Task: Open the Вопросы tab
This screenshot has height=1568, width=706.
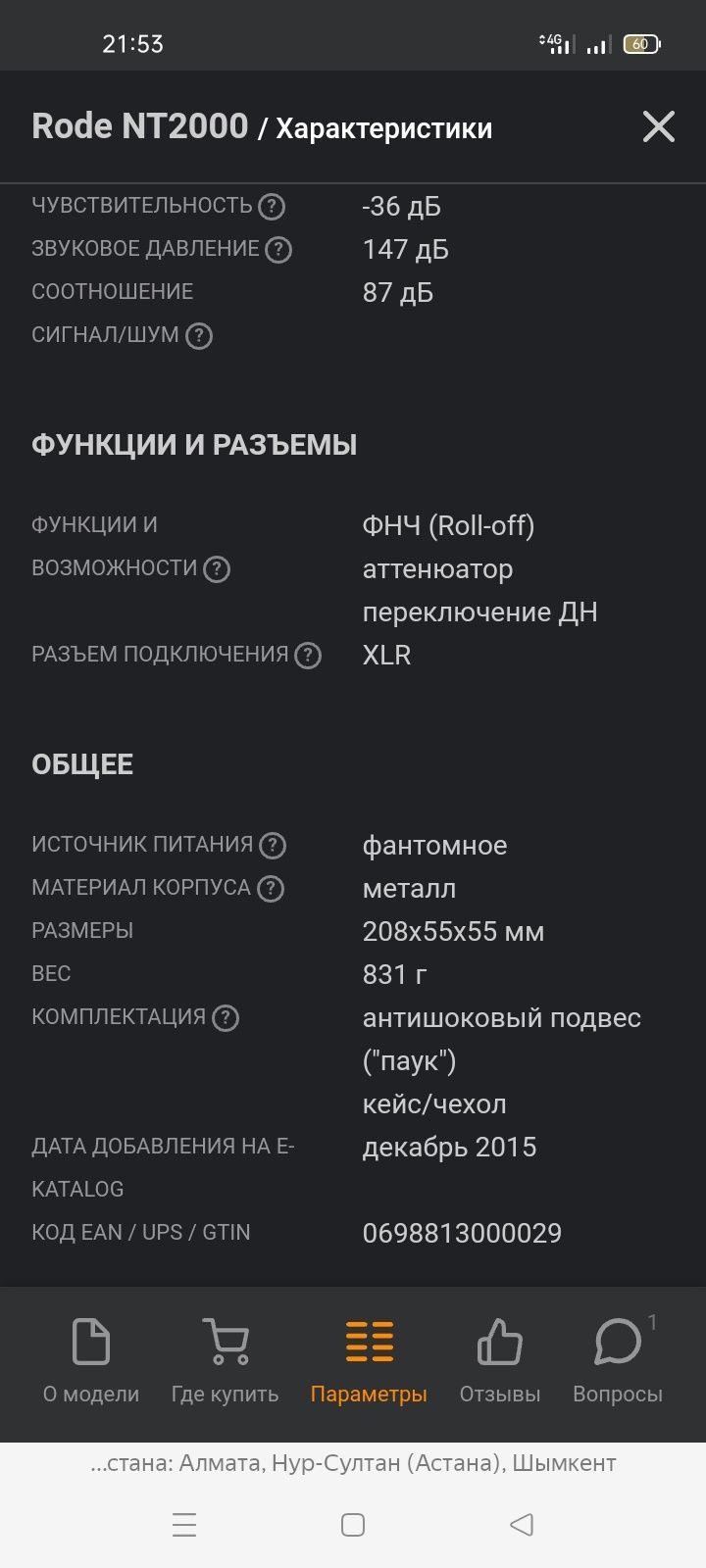Action: point(618,1362)
